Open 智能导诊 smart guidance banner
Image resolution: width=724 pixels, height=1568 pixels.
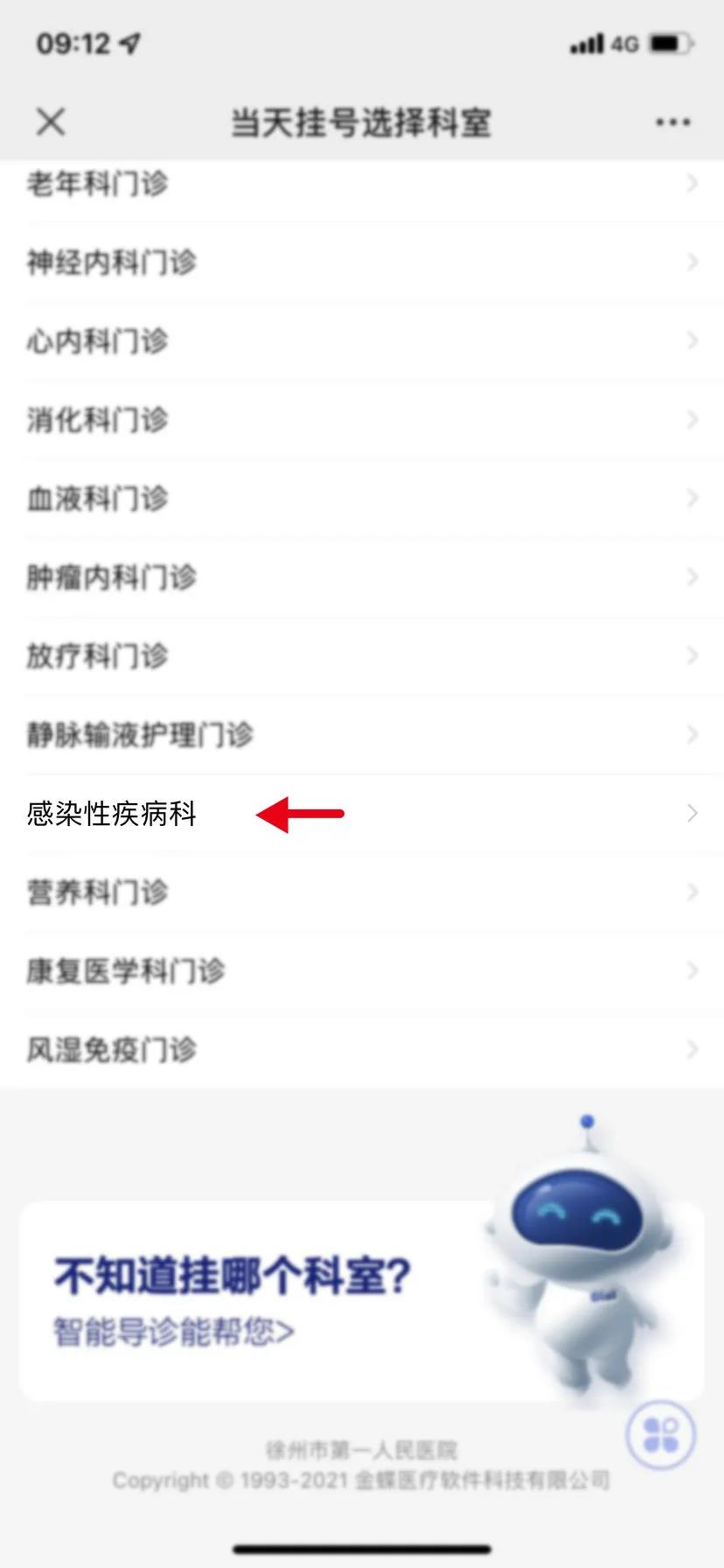click(362, 1301)
